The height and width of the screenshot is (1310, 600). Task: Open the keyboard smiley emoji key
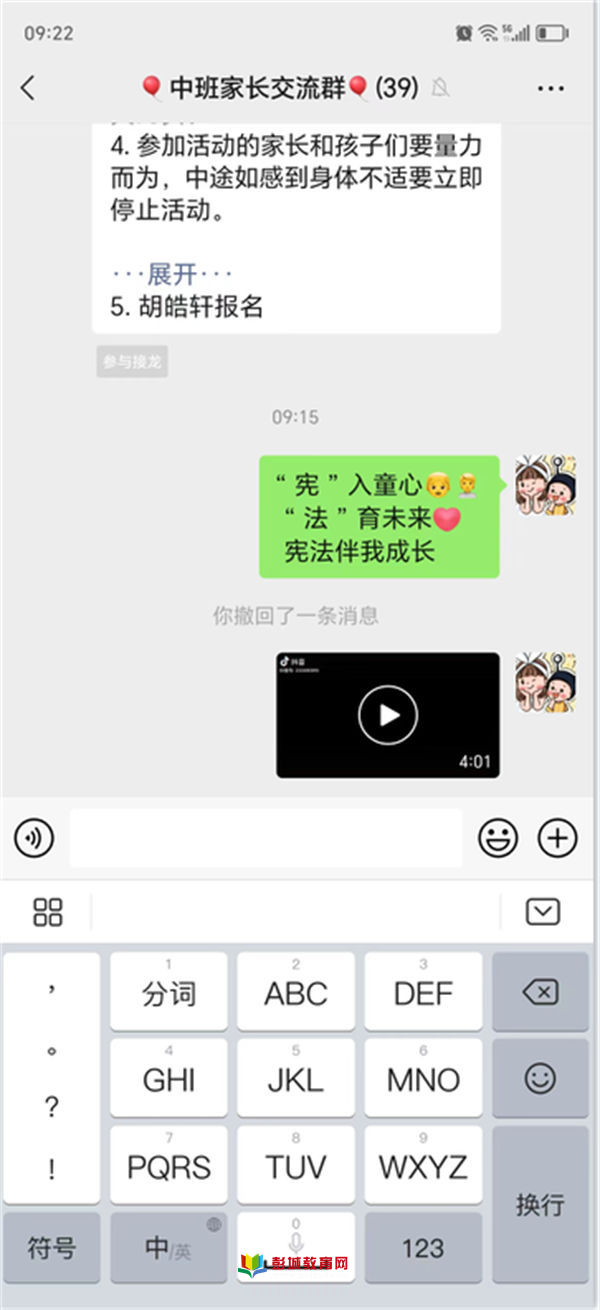point(540,1078)
